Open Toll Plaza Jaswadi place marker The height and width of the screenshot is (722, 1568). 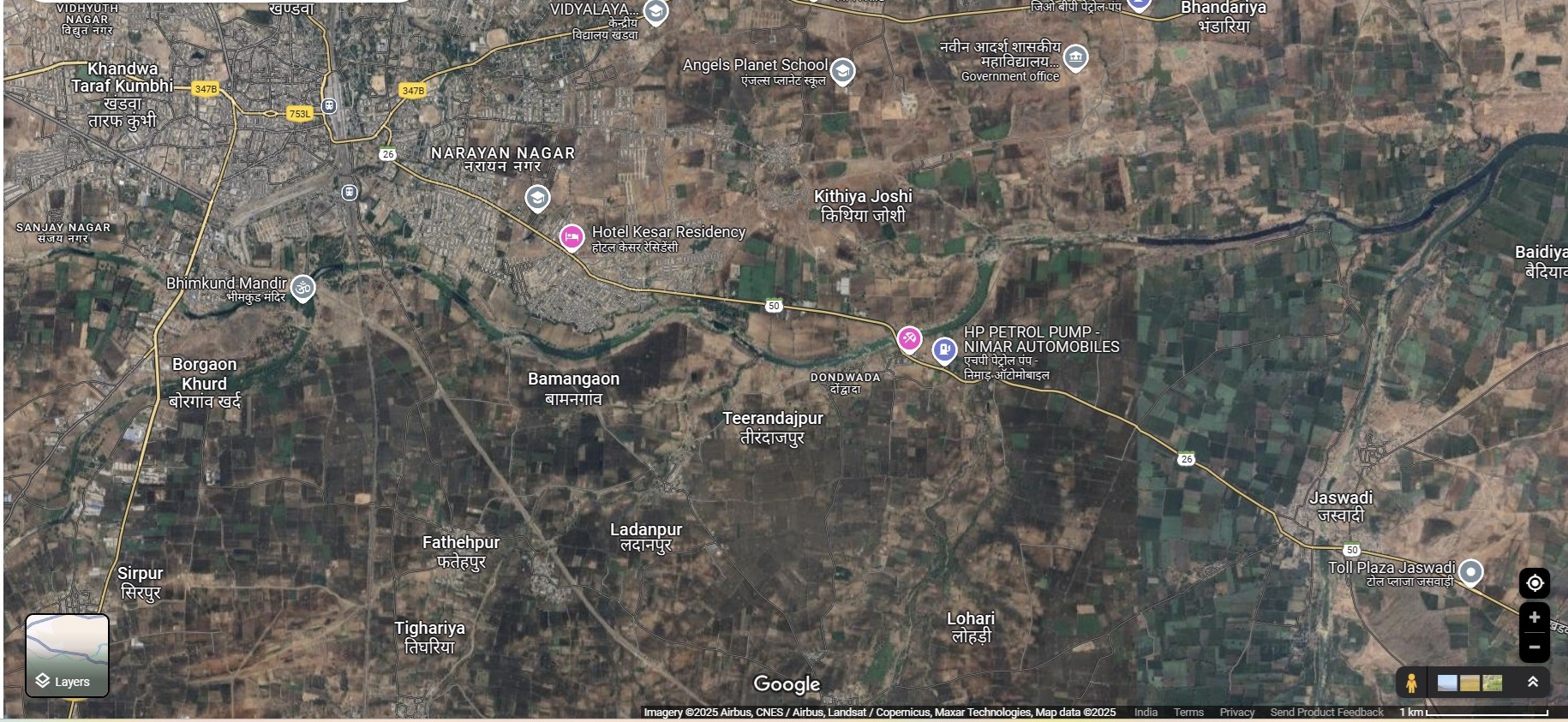click(x=1471, y=572)
